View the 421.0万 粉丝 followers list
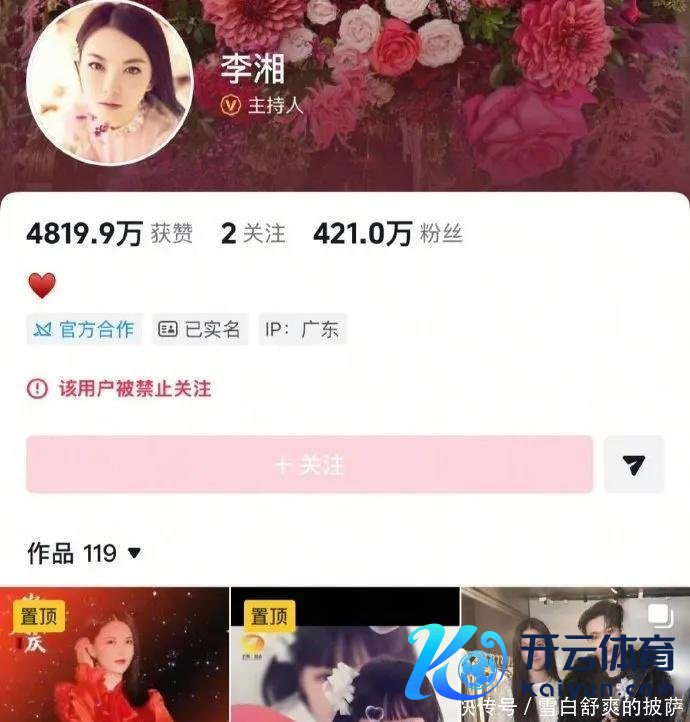This screenshot has height=722, width=690. click(387, 234)
